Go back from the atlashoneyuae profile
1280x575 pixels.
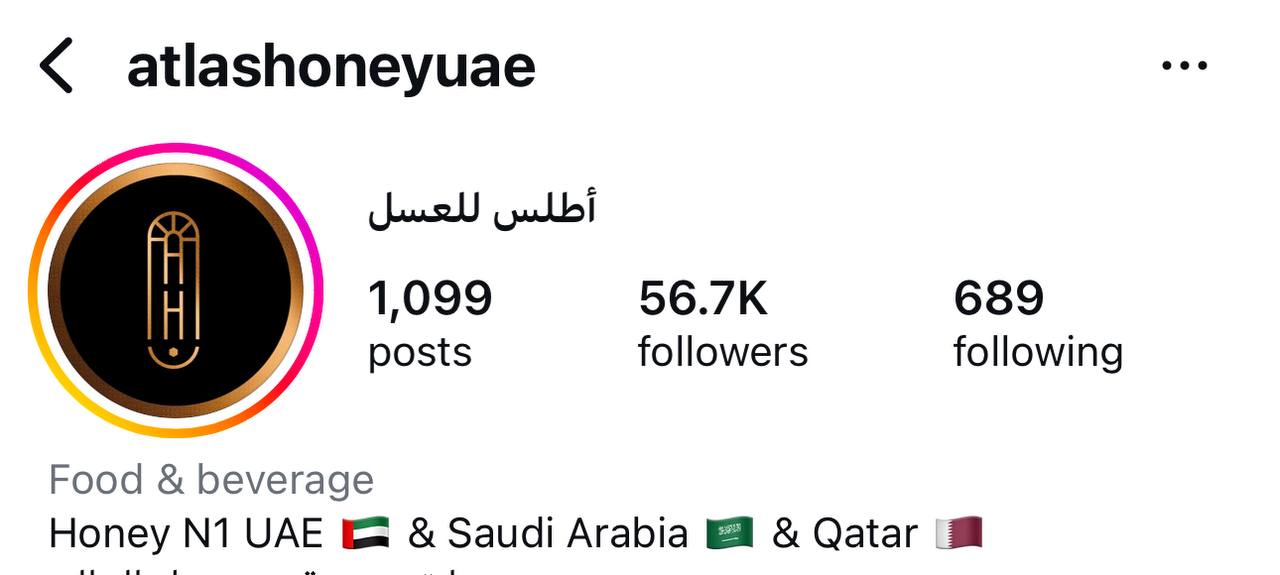point(57,67)
